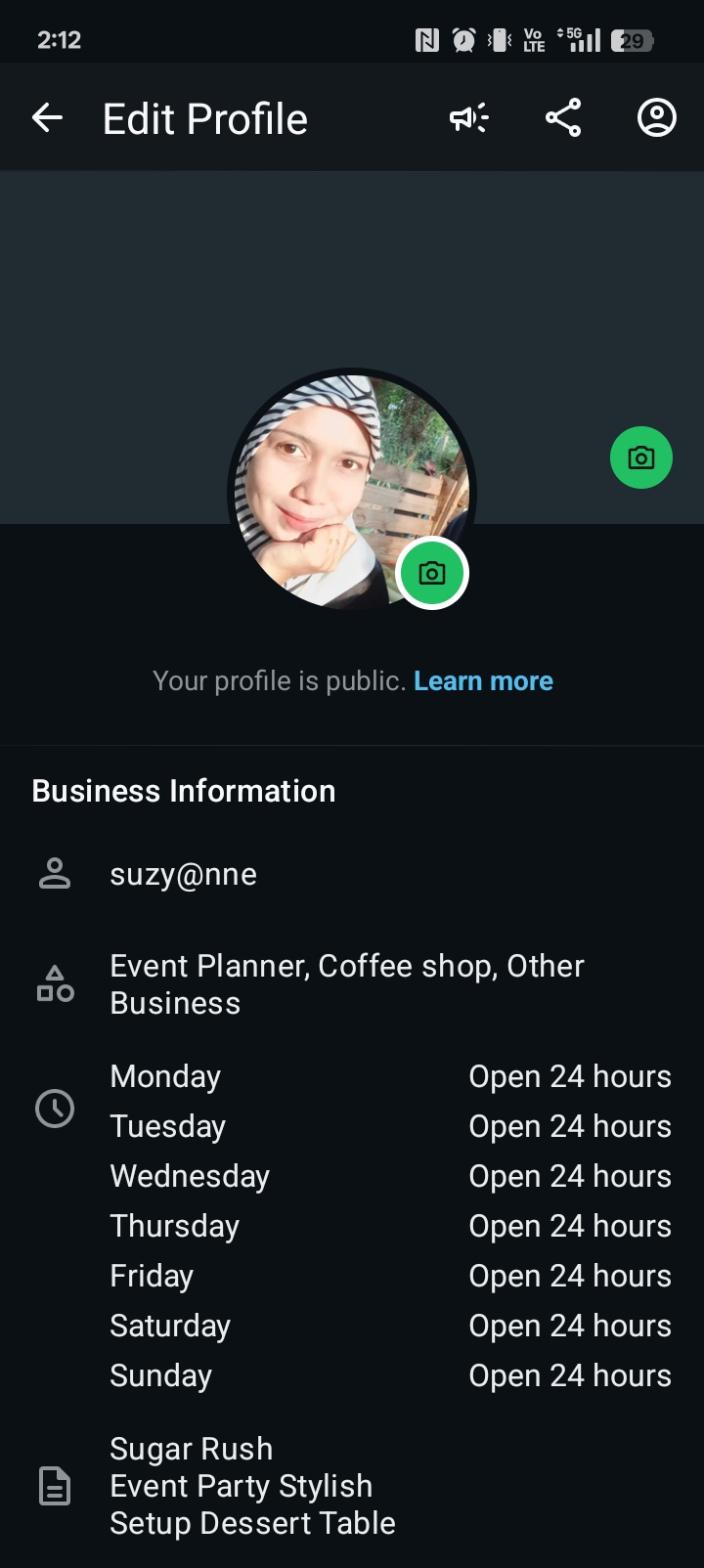Screen dimensions: 704x1568
Task: Open the megaphone advertise icon
Action: [x=468, y=118]
